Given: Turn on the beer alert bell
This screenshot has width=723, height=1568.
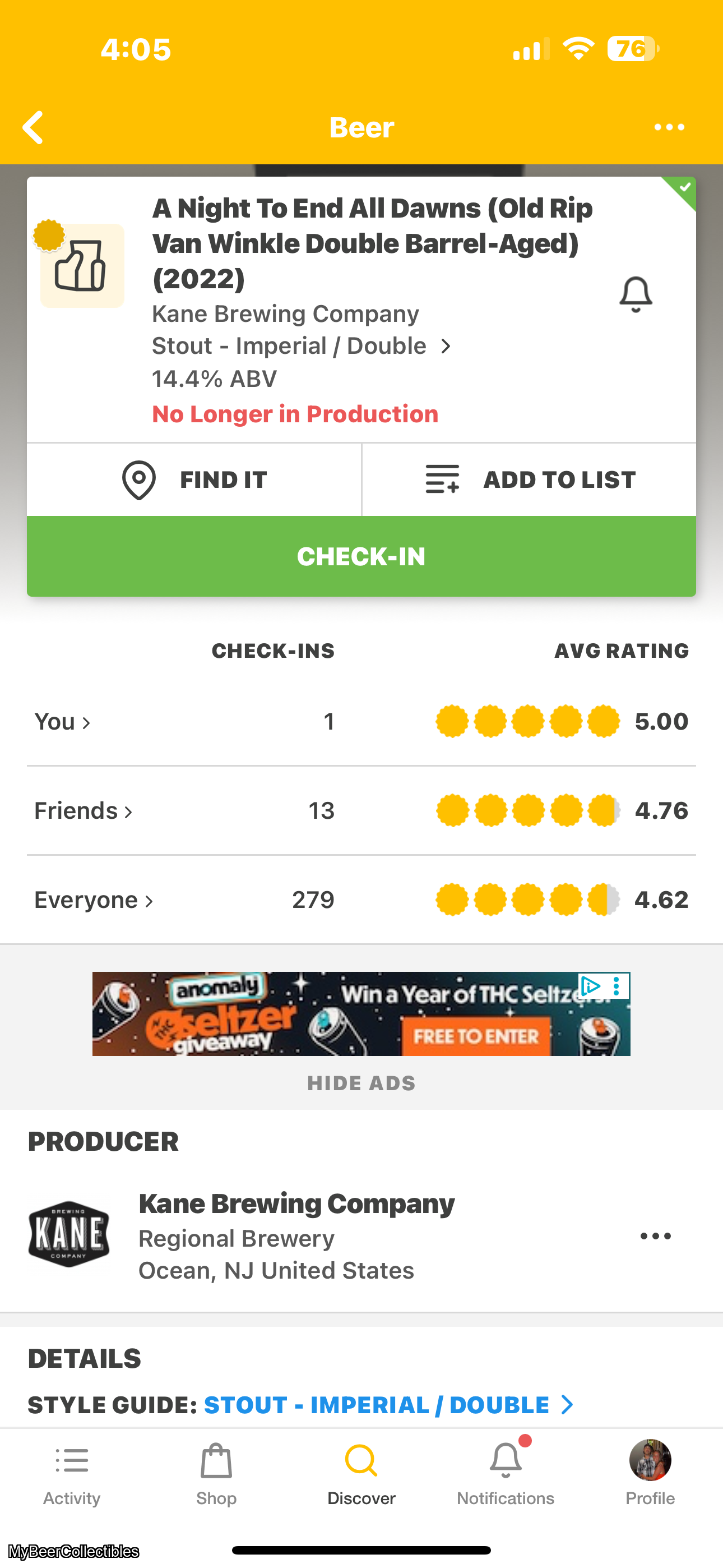Looking at the screenshot, I should 636,294.
